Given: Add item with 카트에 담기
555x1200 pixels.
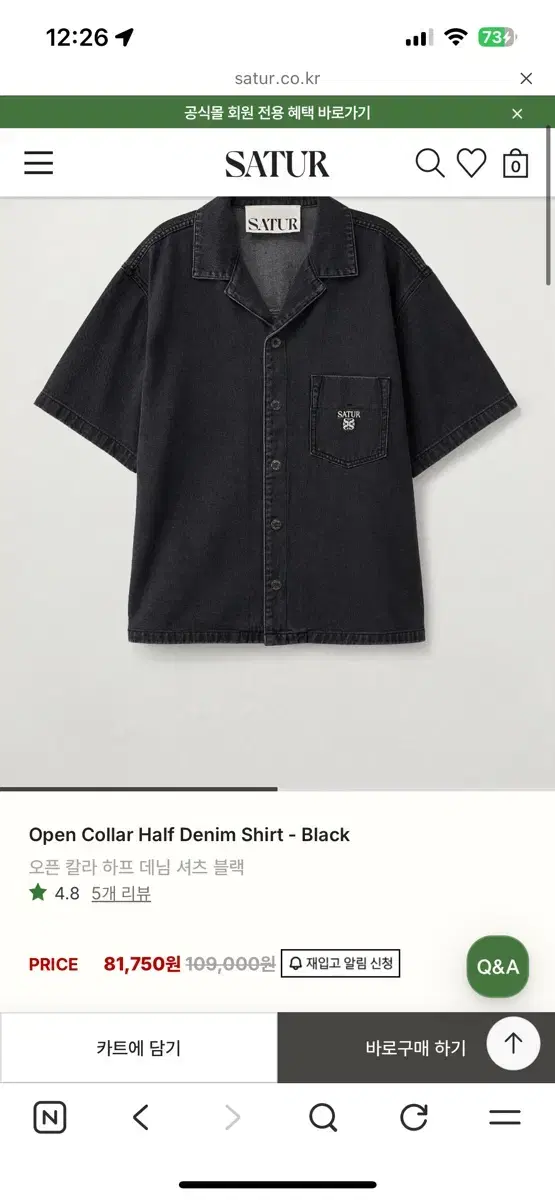Looking at the screenshot, I should (x=139, y=1047).
